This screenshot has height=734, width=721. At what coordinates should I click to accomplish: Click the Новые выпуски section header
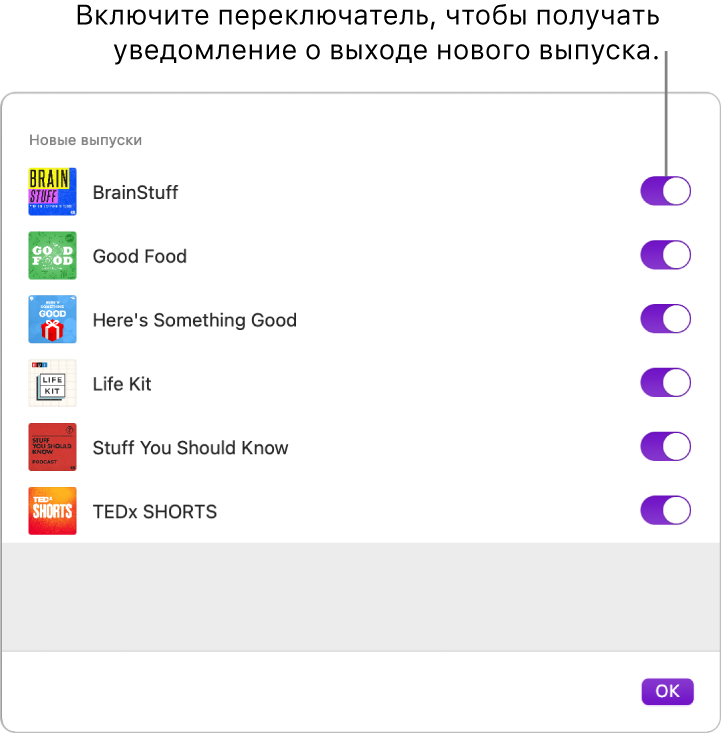85,140
